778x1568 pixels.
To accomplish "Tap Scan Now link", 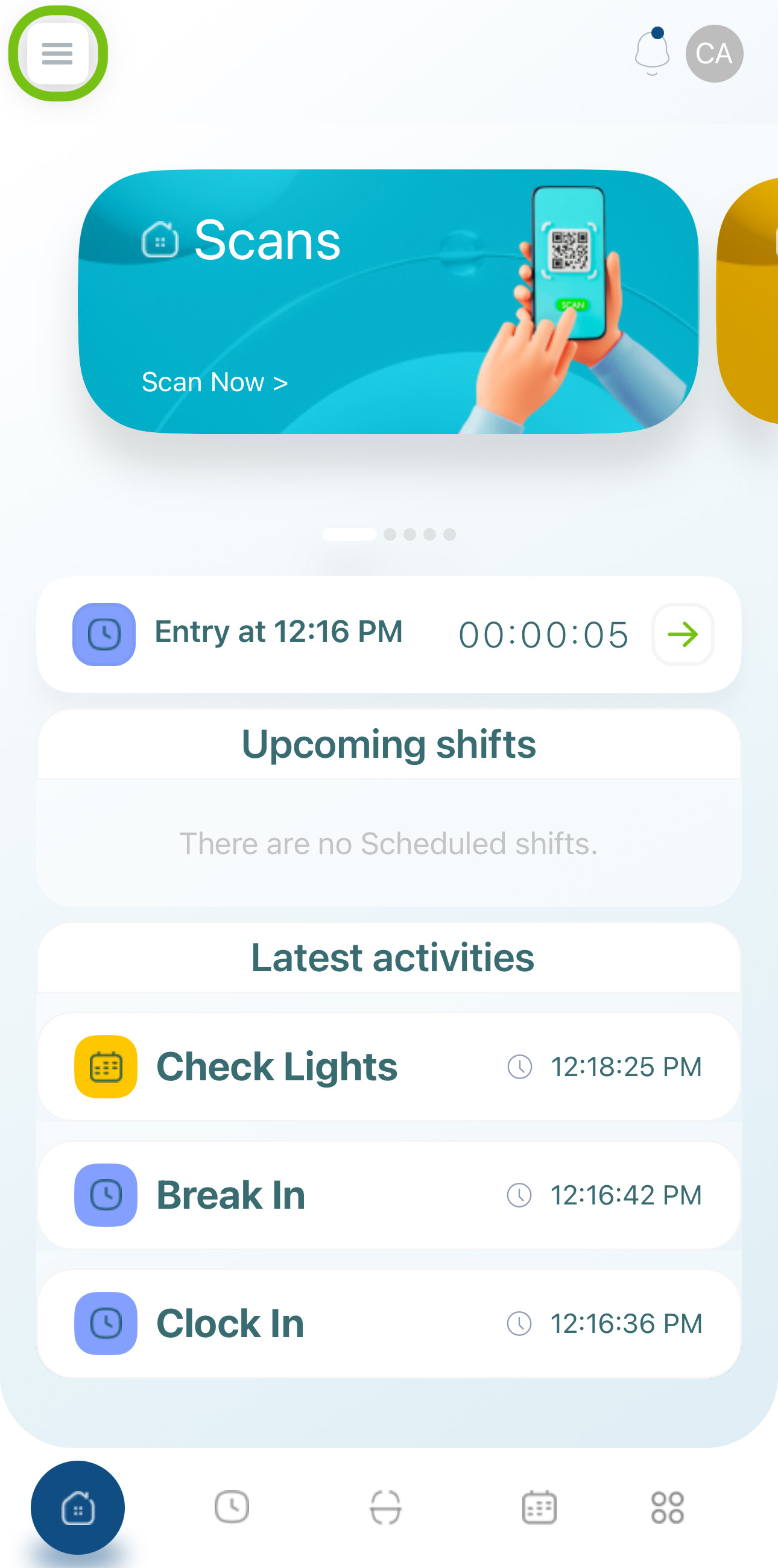I will (x=214, y=382).
